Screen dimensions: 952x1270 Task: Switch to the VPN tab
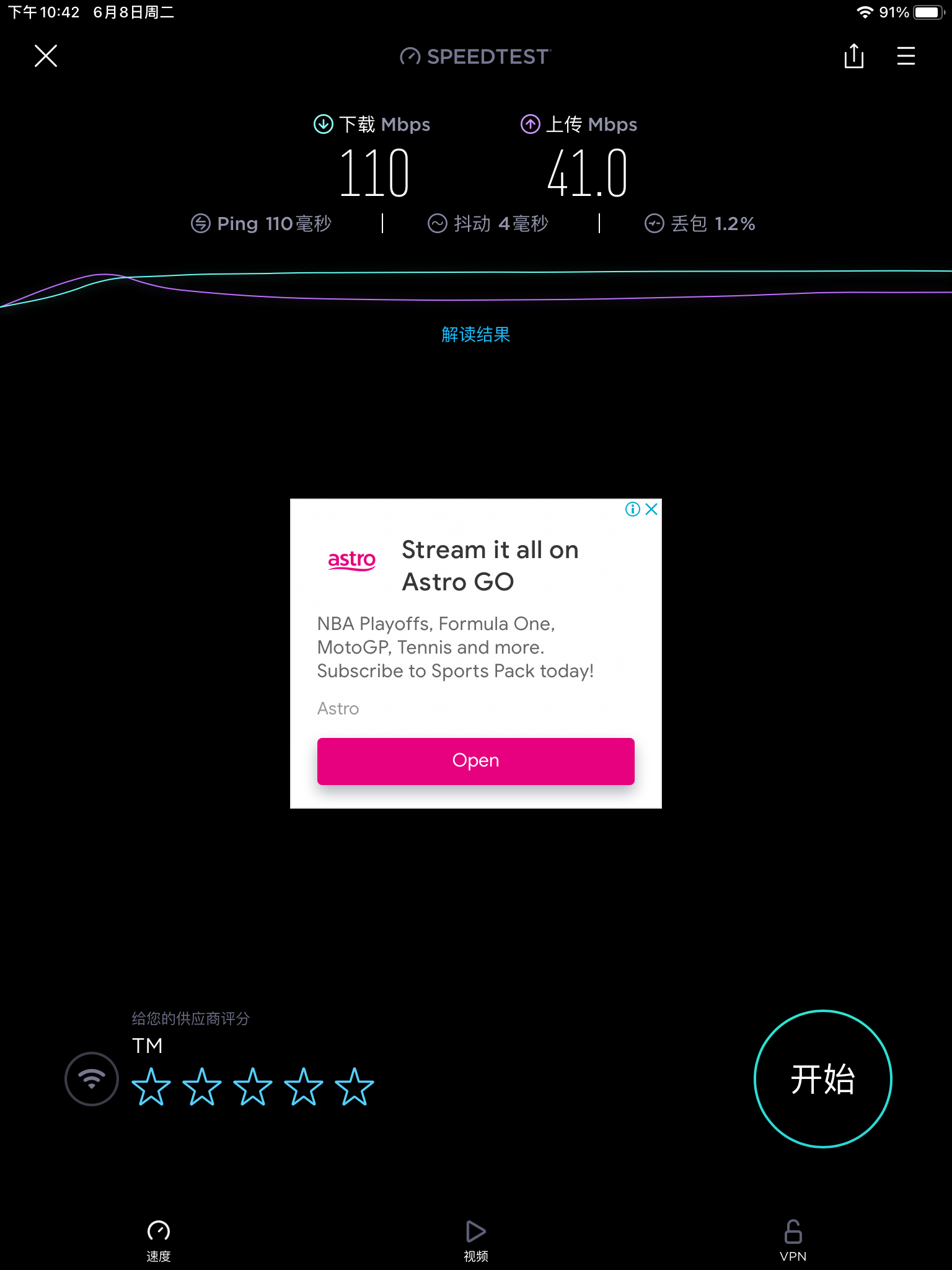click(x=793, y=1241)
